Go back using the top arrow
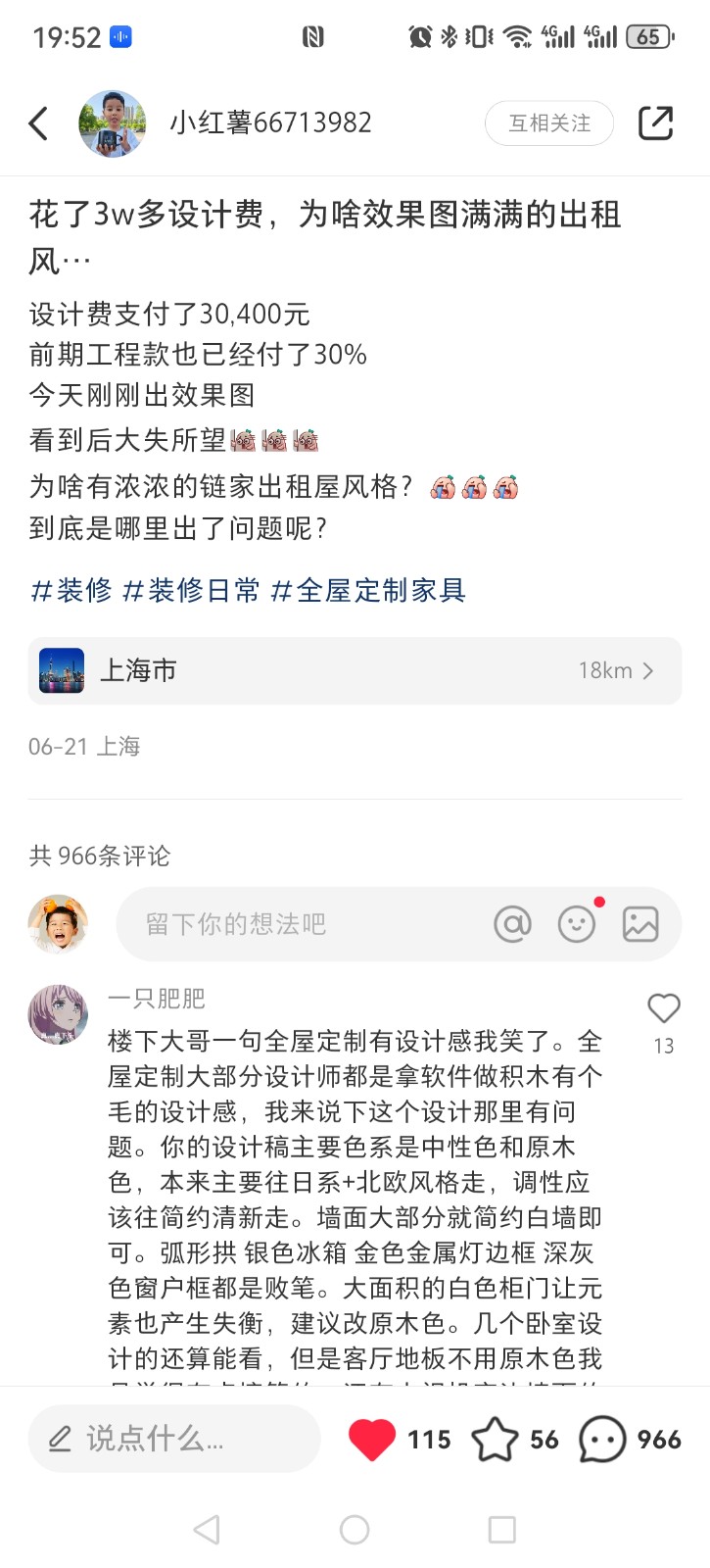Viewport: 710px width, 1568px height. 39,123
